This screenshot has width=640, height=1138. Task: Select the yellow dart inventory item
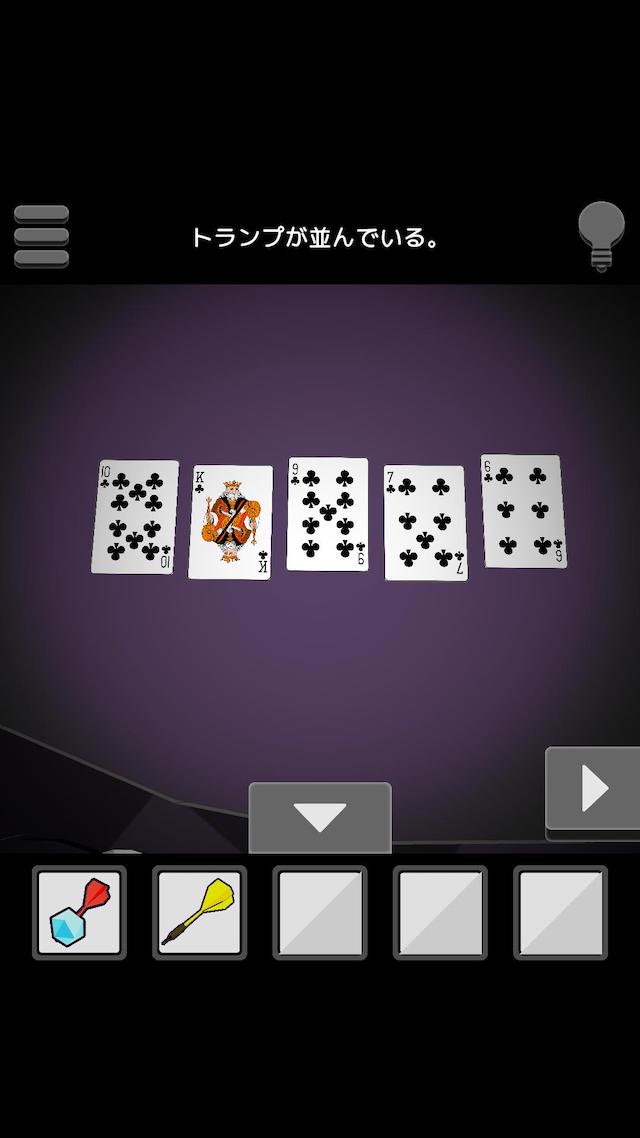pos(199,912)
